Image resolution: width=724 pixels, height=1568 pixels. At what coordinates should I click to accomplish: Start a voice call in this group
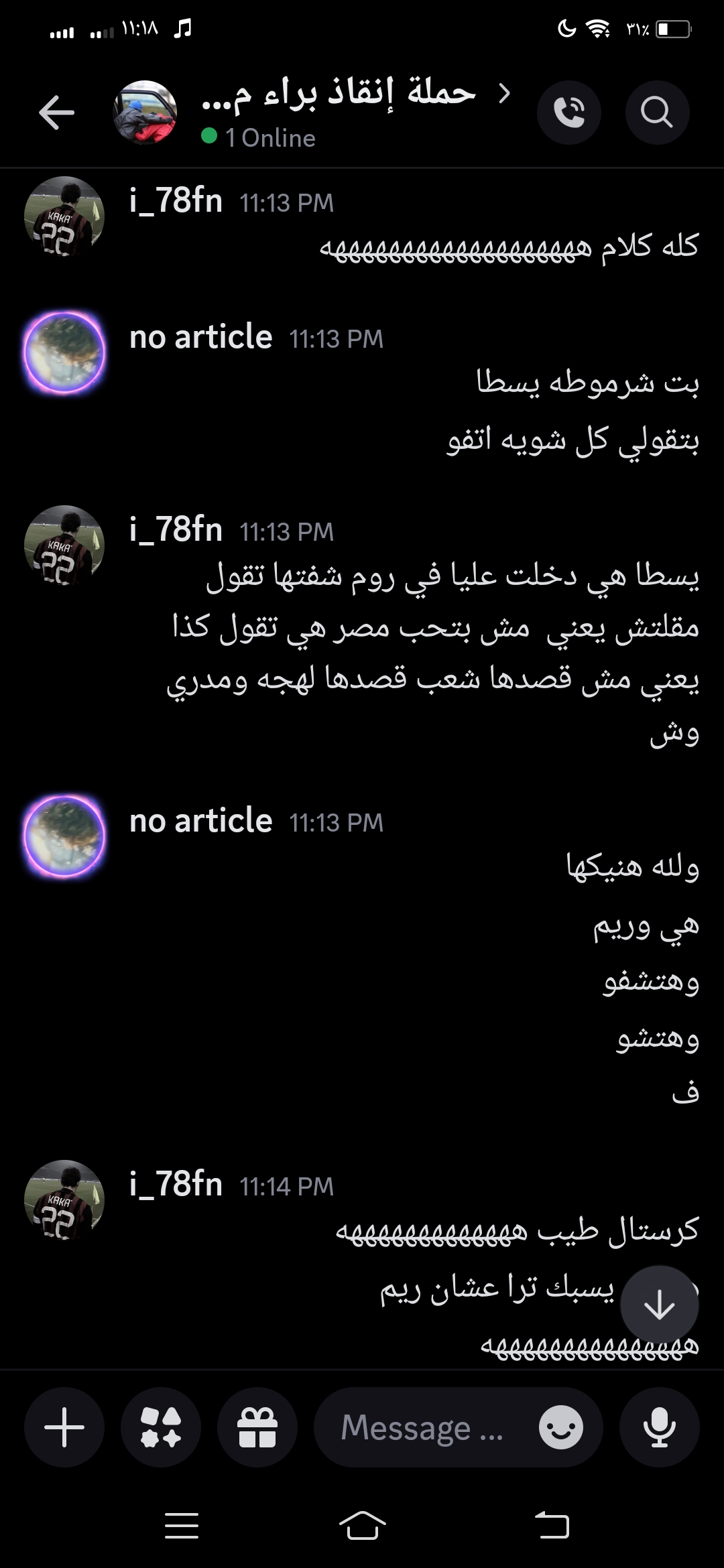(x=568, y=112)
